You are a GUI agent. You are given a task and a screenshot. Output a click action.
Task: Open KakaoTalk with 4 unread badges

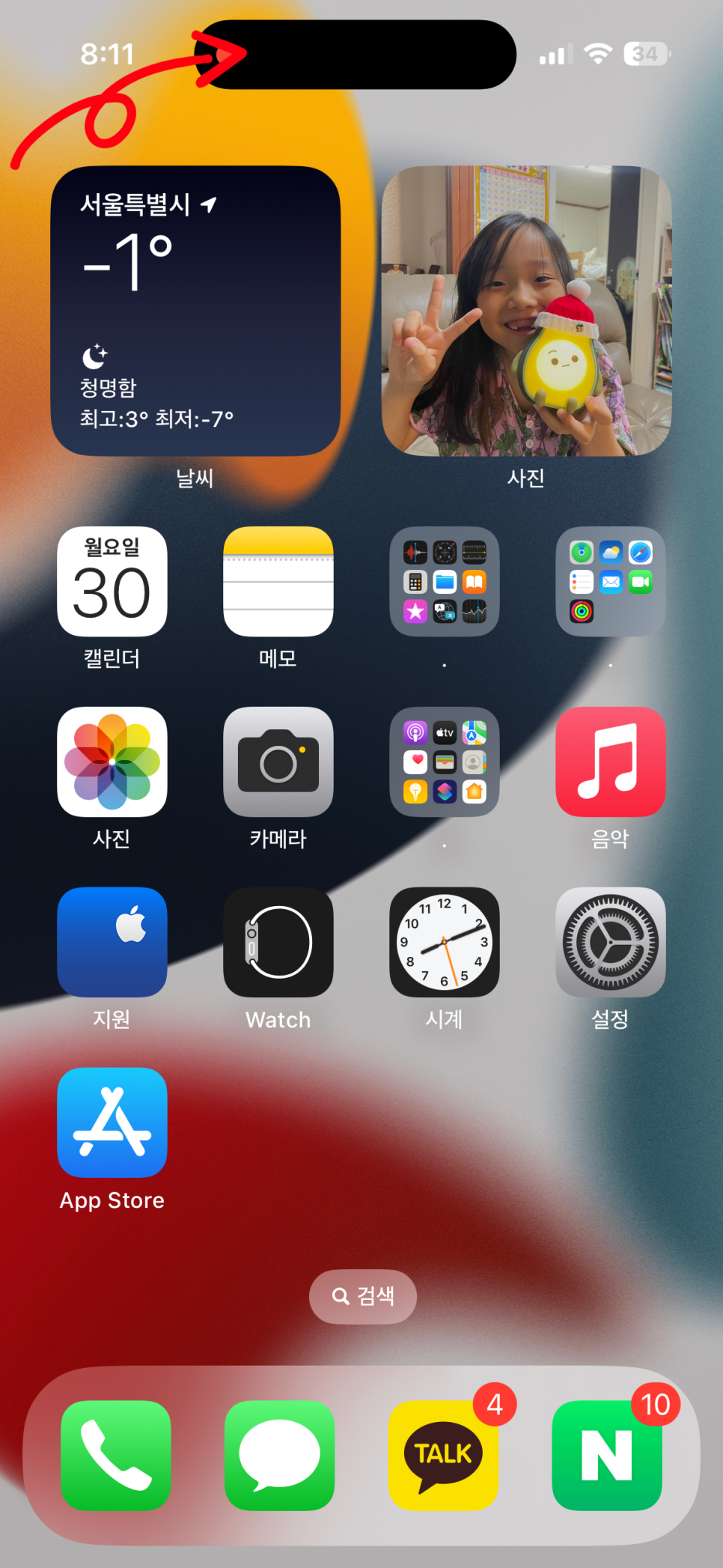pyautogui.click(x=443, y=1455)
